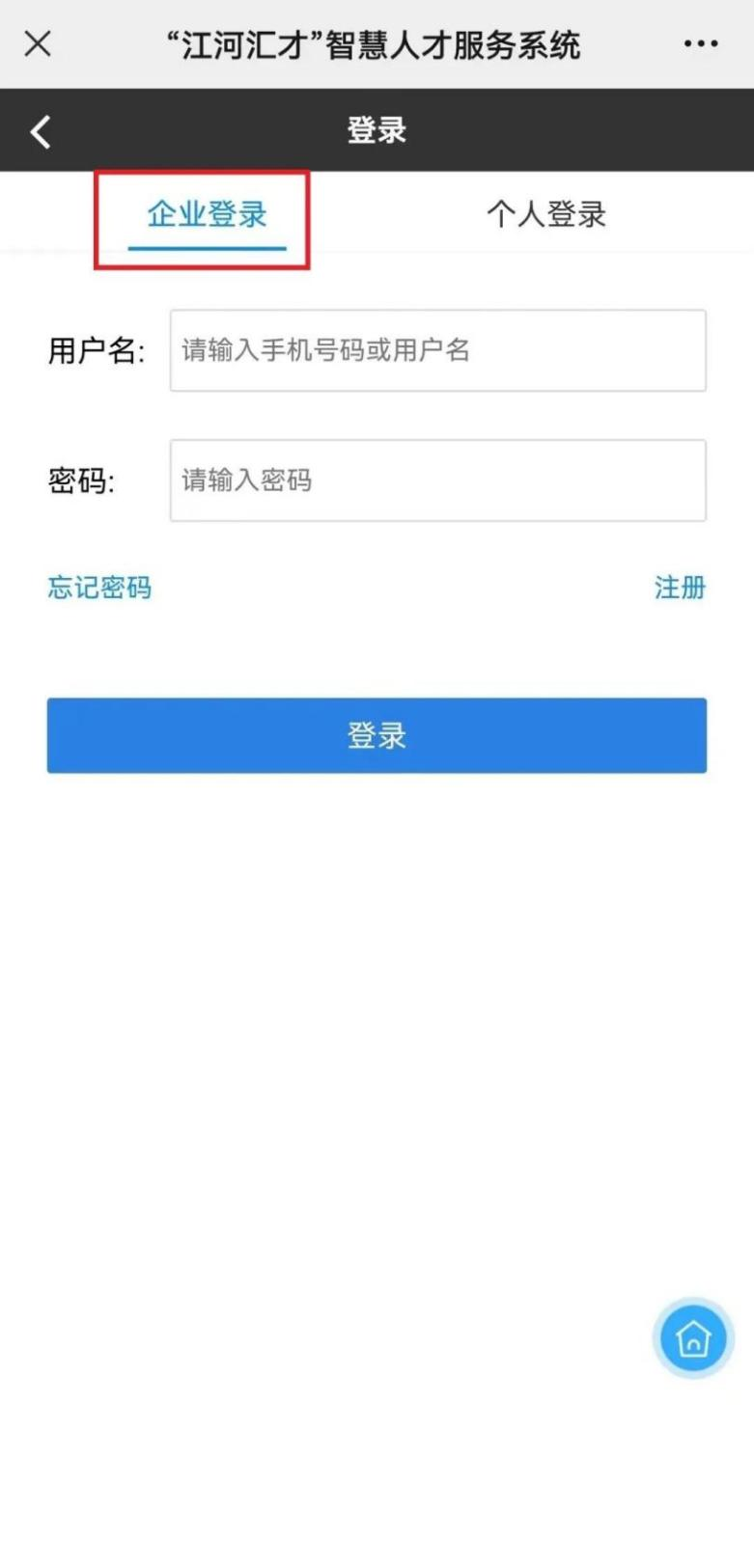Activate the username input for typing
The width and height of the screenshot is (754, 1568).
[437, 350]
